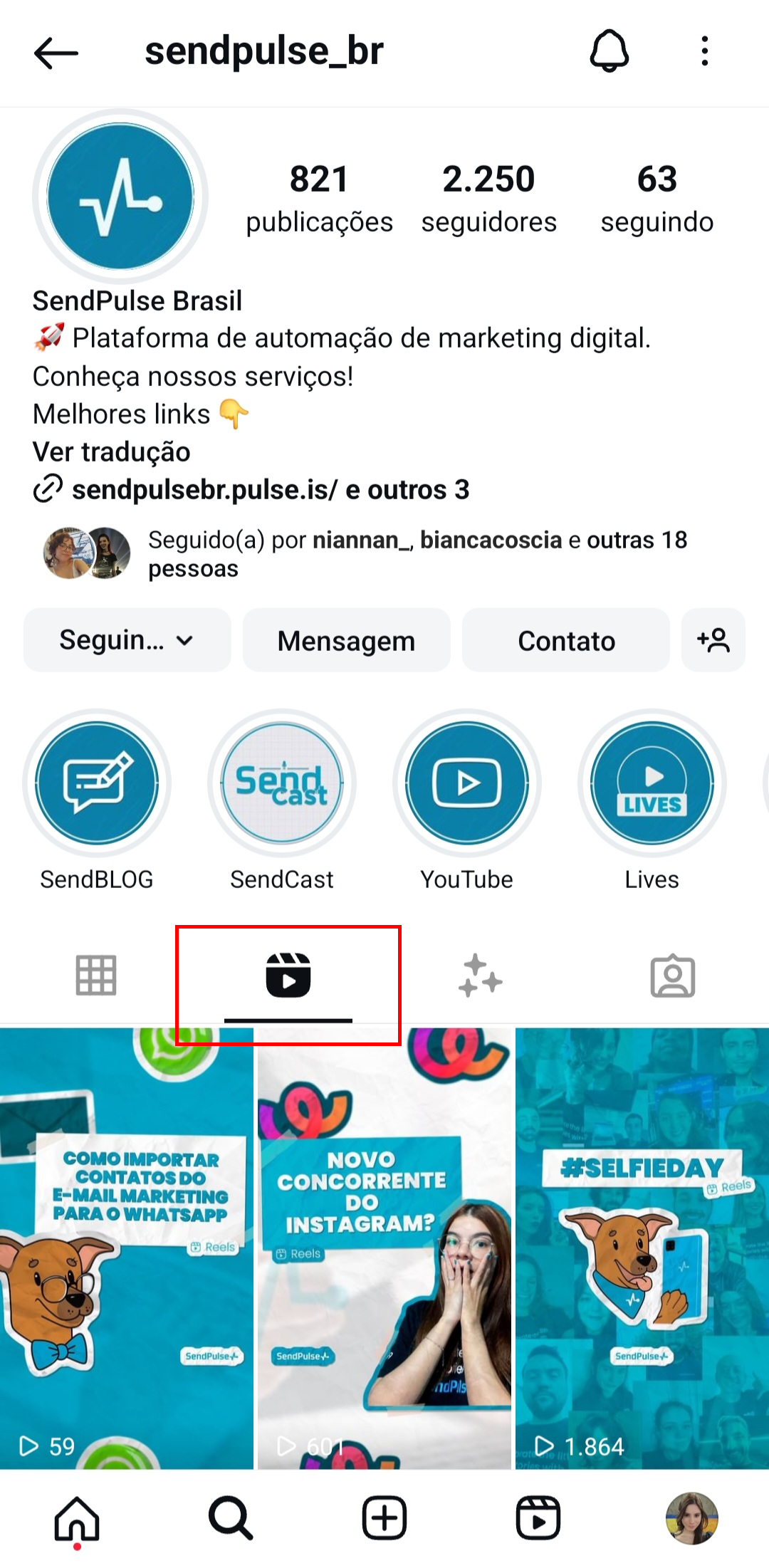The height and width of the screenshot is (1568, 769).
Task: Open notifications via the bell icon
Action: pos(610,51)
